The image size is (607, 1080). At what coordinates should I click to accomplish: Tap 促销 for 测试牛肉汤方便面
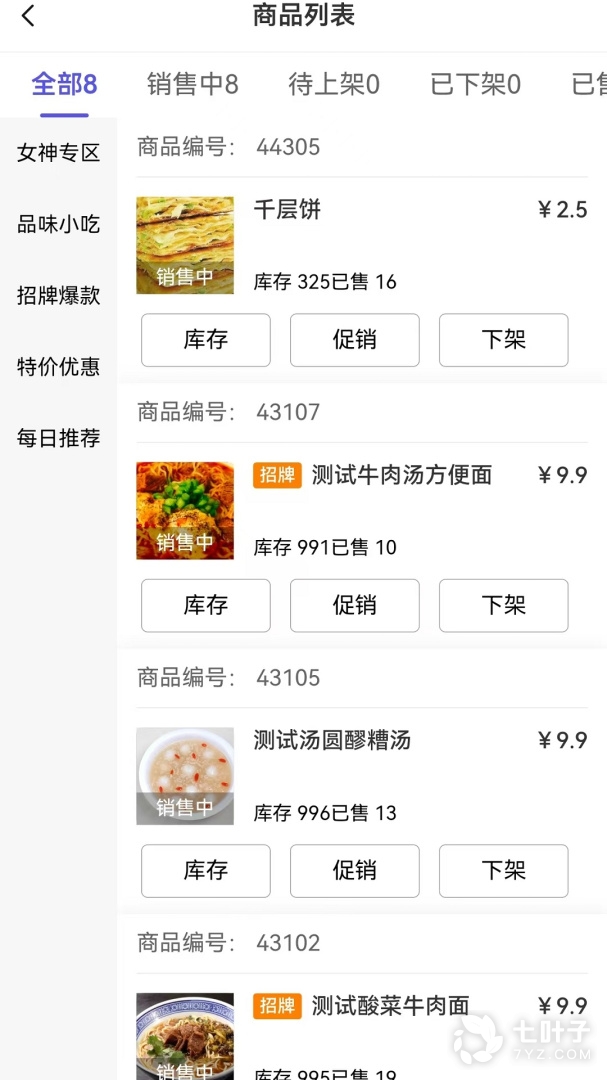355,605
